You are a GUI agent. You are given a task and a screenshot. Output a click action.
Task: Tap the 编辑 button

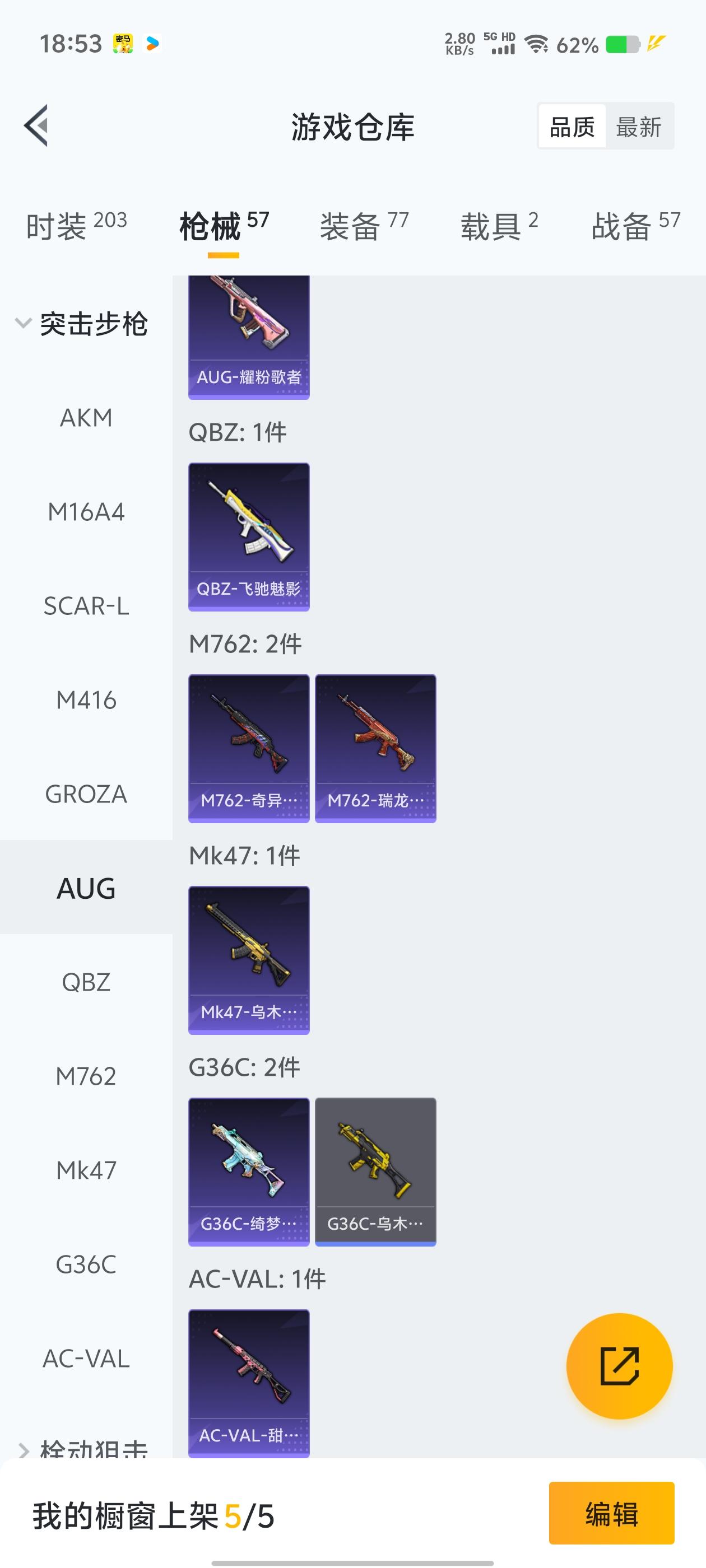(x=611, y=1513)
